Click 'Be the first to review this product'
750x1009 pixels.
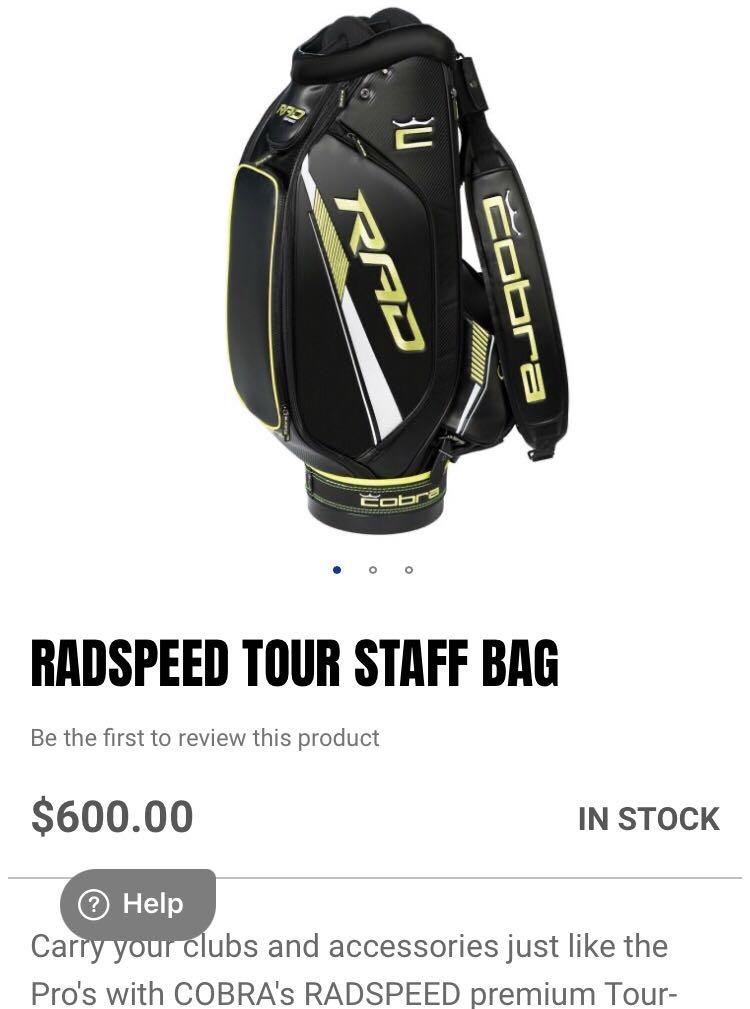click(204, 738)
